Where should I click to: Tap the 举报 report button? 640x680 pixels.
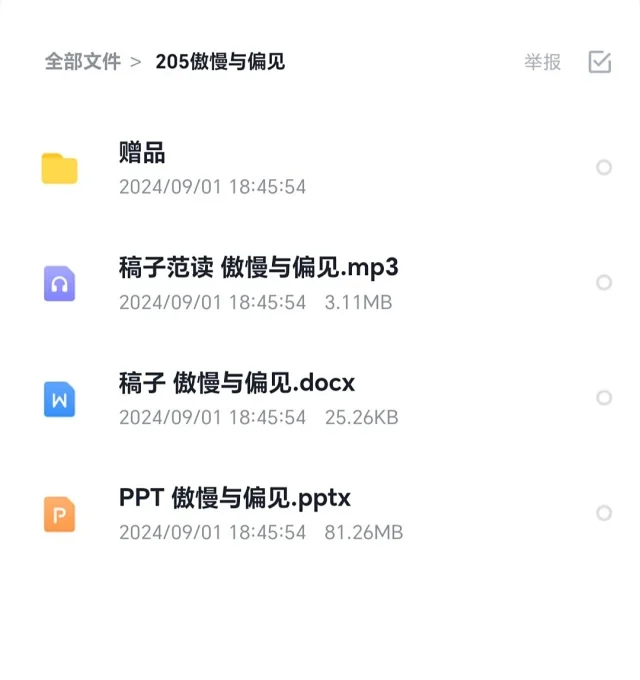[542, 62]
